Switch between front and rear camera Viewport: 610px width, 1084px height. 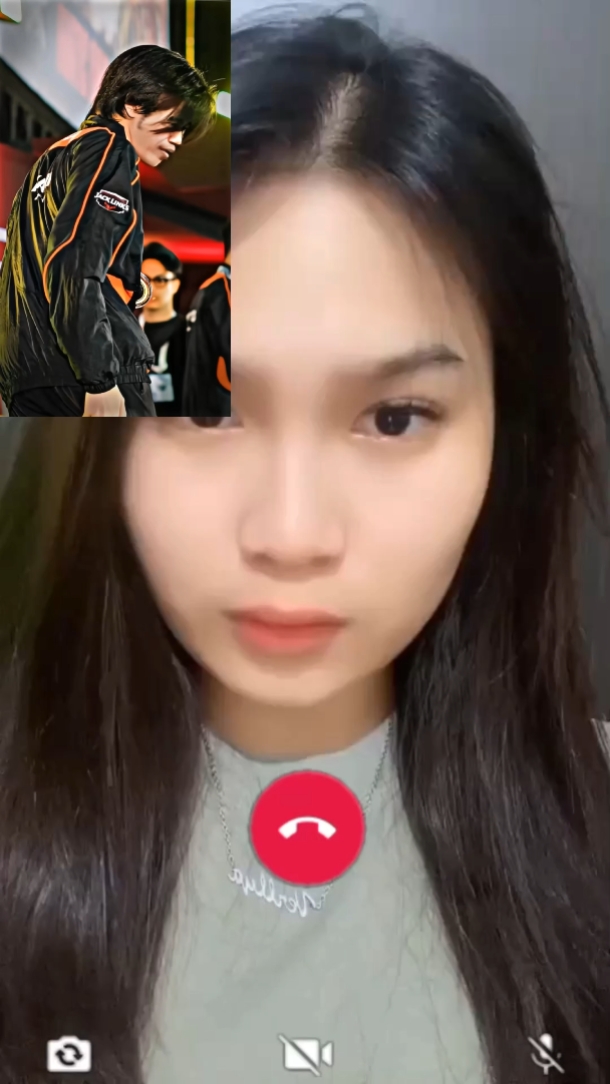click(68, 1054)
